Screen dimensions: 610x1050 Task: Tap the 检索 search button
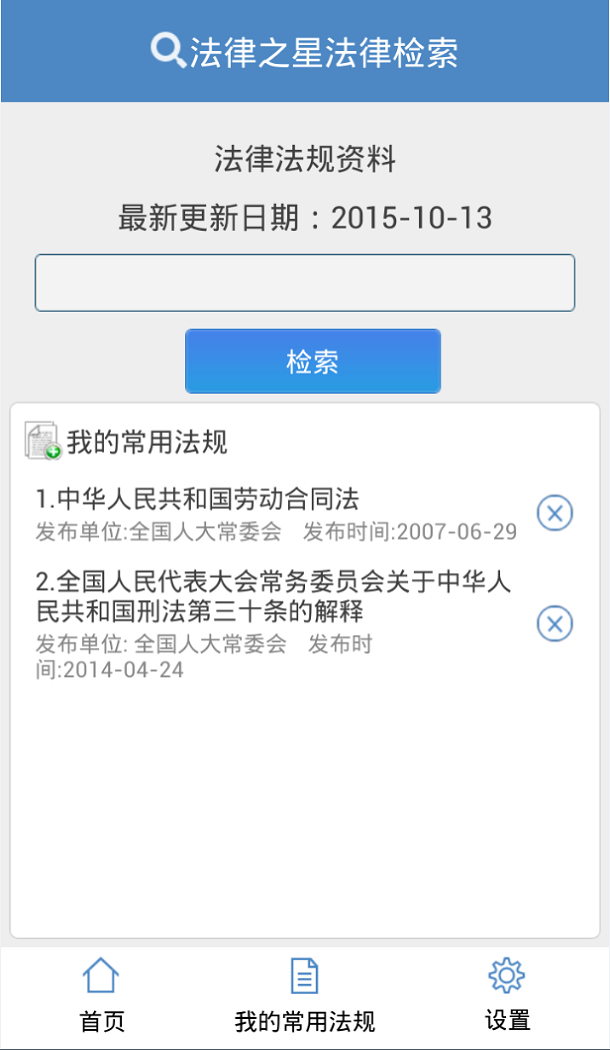pyautogui.click(x=312, y=361)
